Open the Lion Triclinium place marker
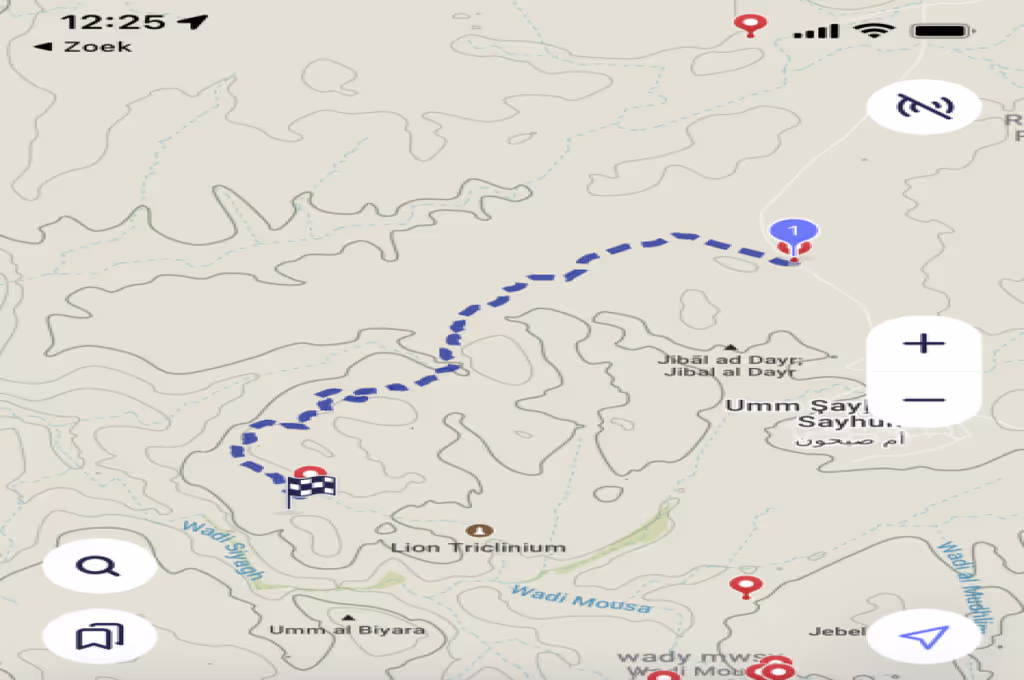 480,530
